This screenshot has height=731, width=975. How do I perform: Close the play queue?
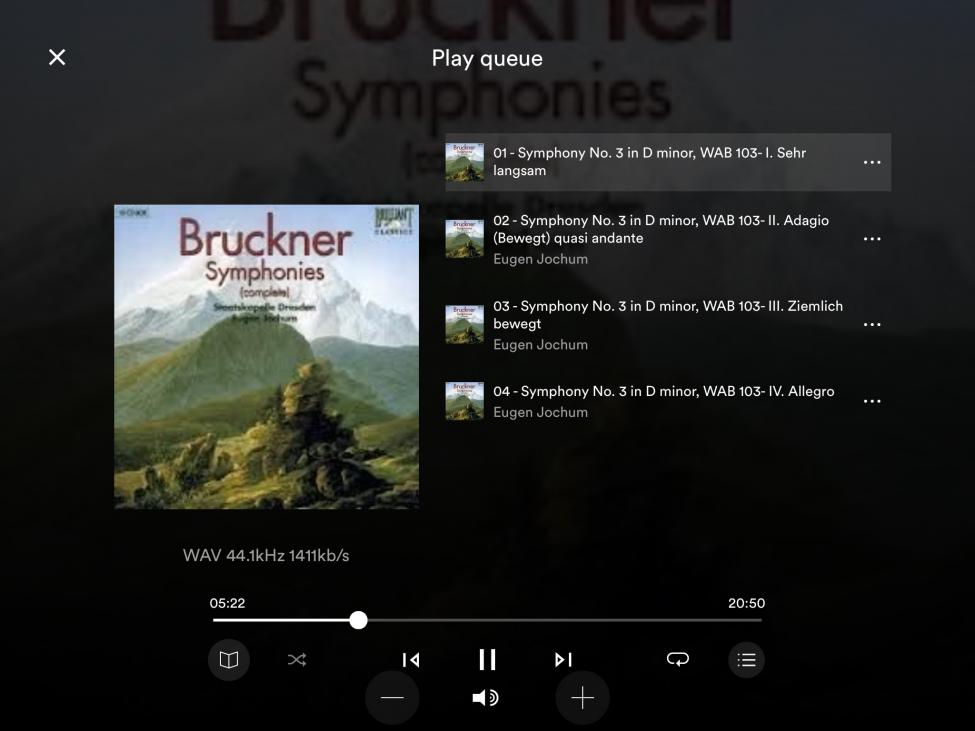[x=57, y=58]
